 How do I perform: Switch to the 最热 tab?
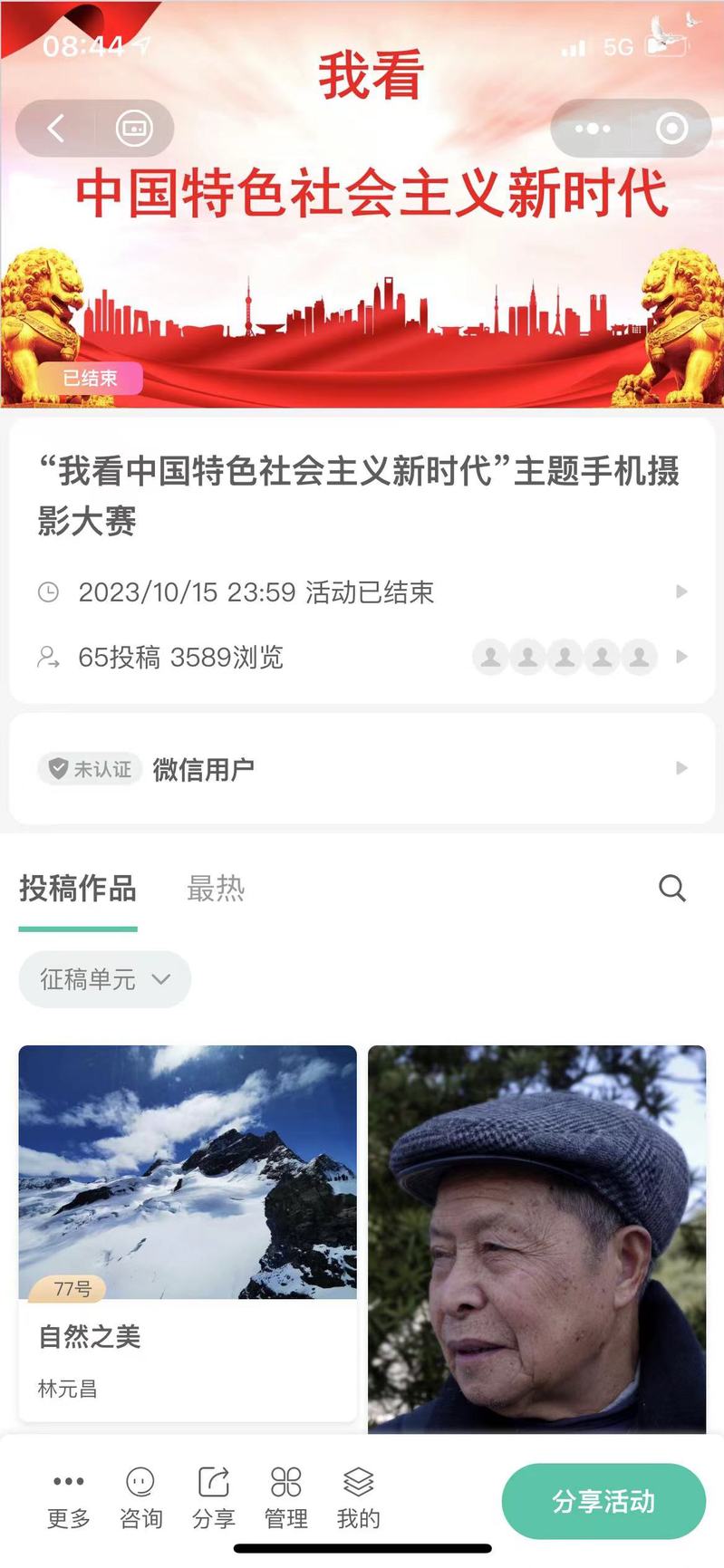point(216,889)
